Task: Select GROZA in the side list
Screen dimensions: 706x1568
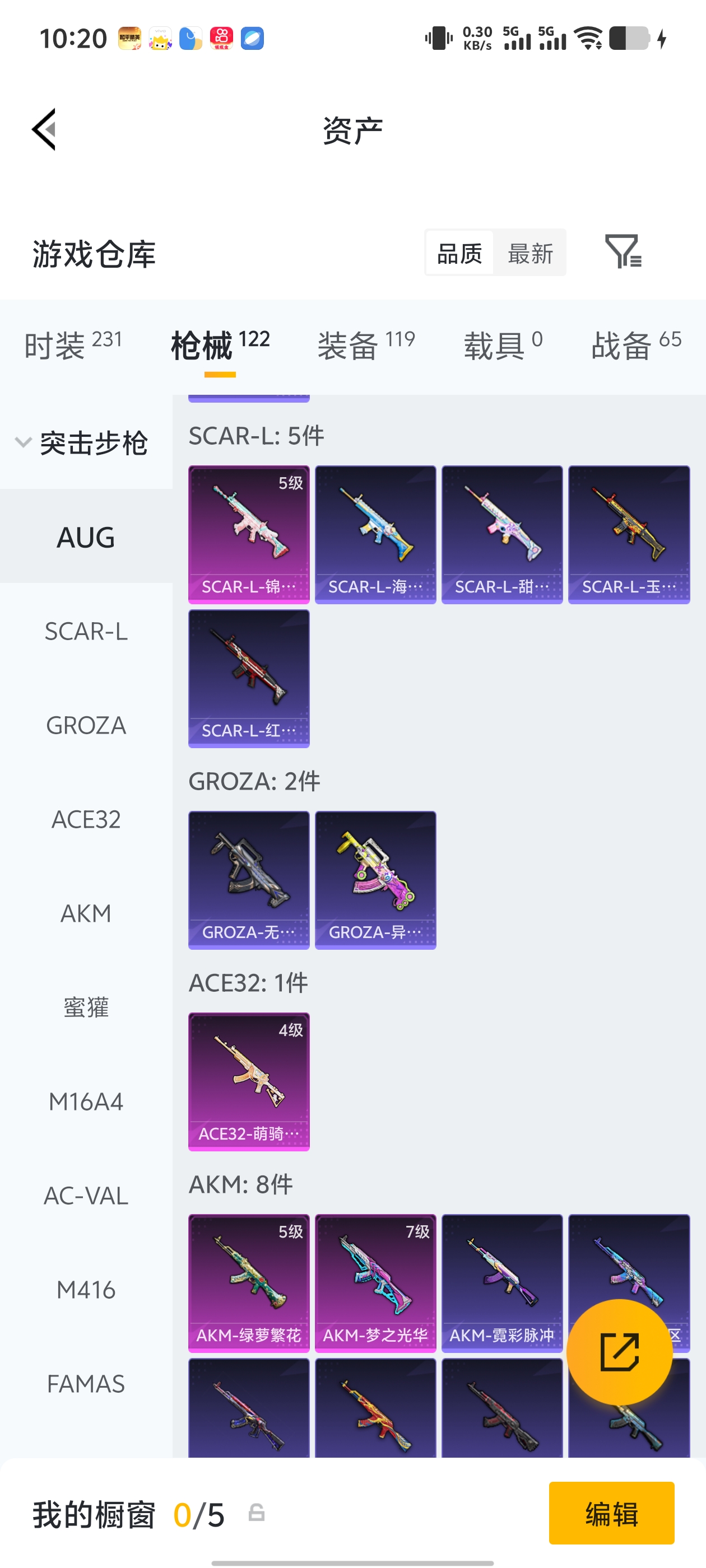Action: [x=86, y=725]
